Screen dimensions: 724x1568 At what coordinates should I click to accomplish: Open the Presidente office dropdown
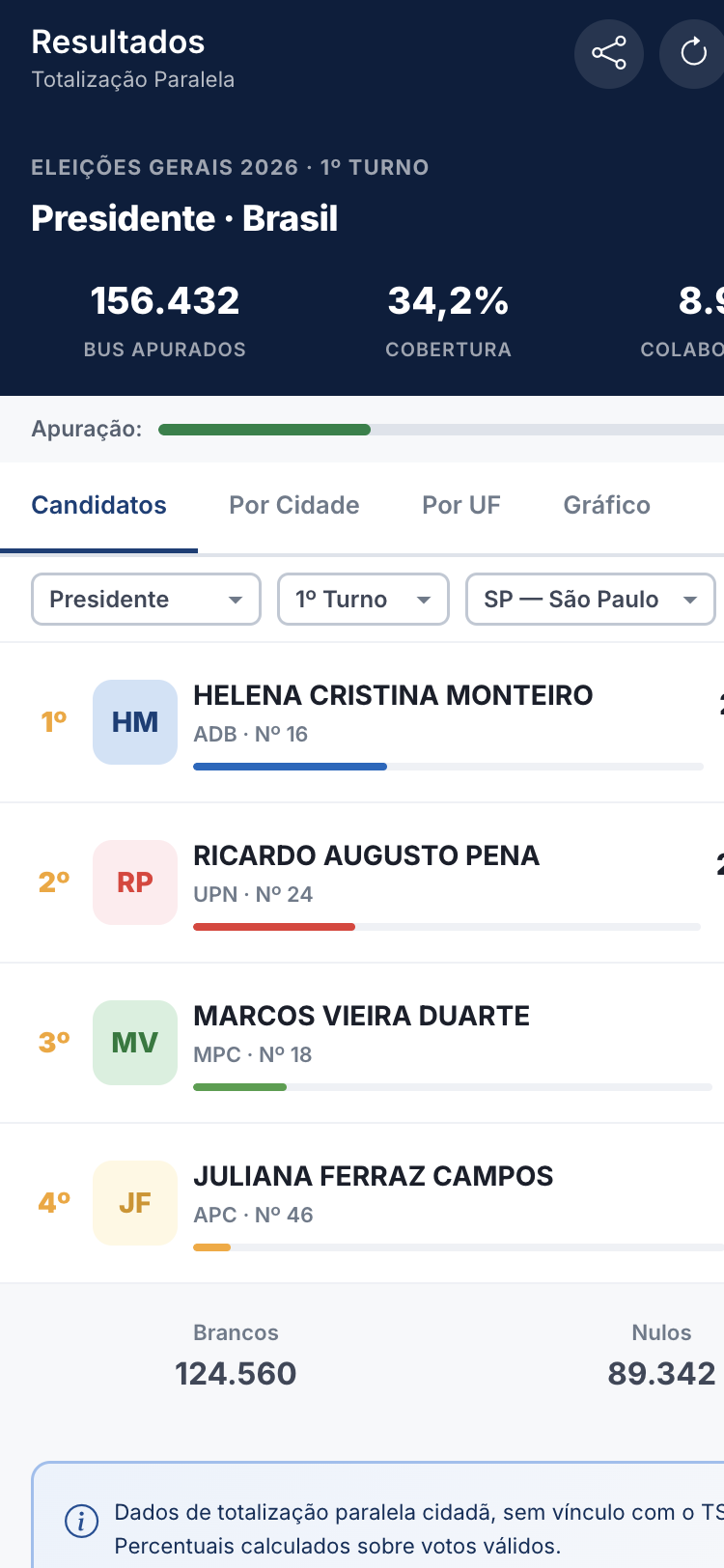(146, 599)
